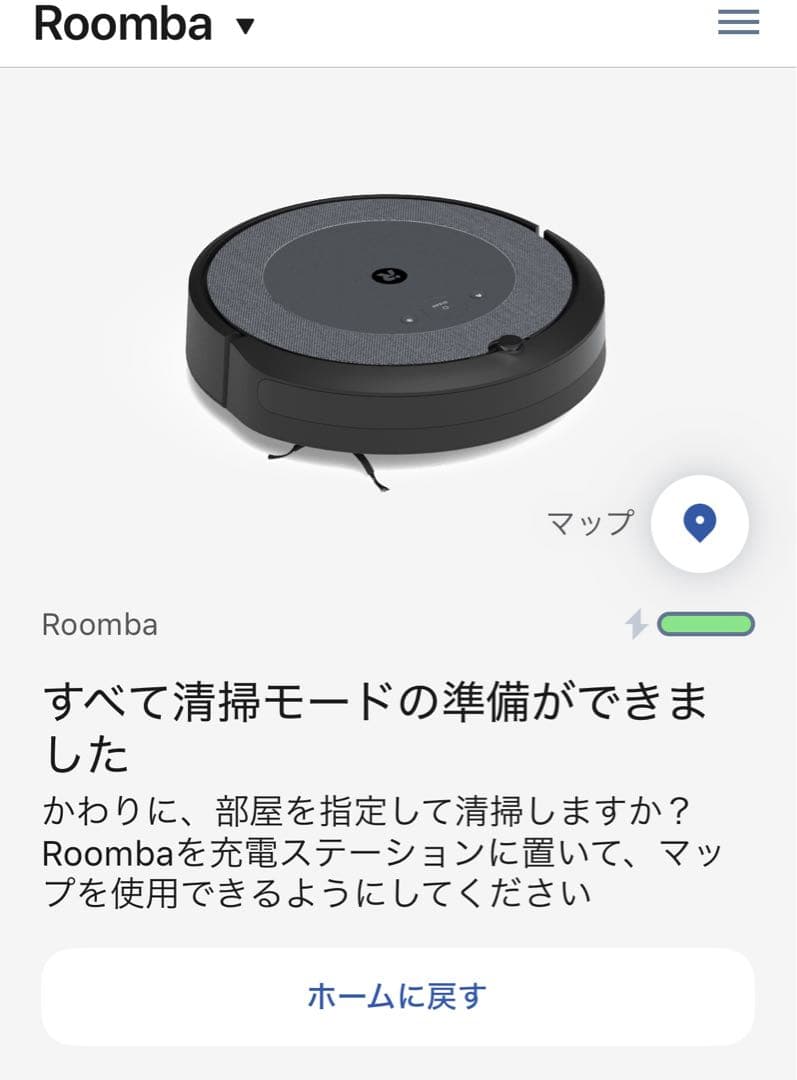Click the three-line menu icon top right
Image resolution: width=797 pixels, height=1080 pixels.
pyautogui.click(x=738, y=23)
